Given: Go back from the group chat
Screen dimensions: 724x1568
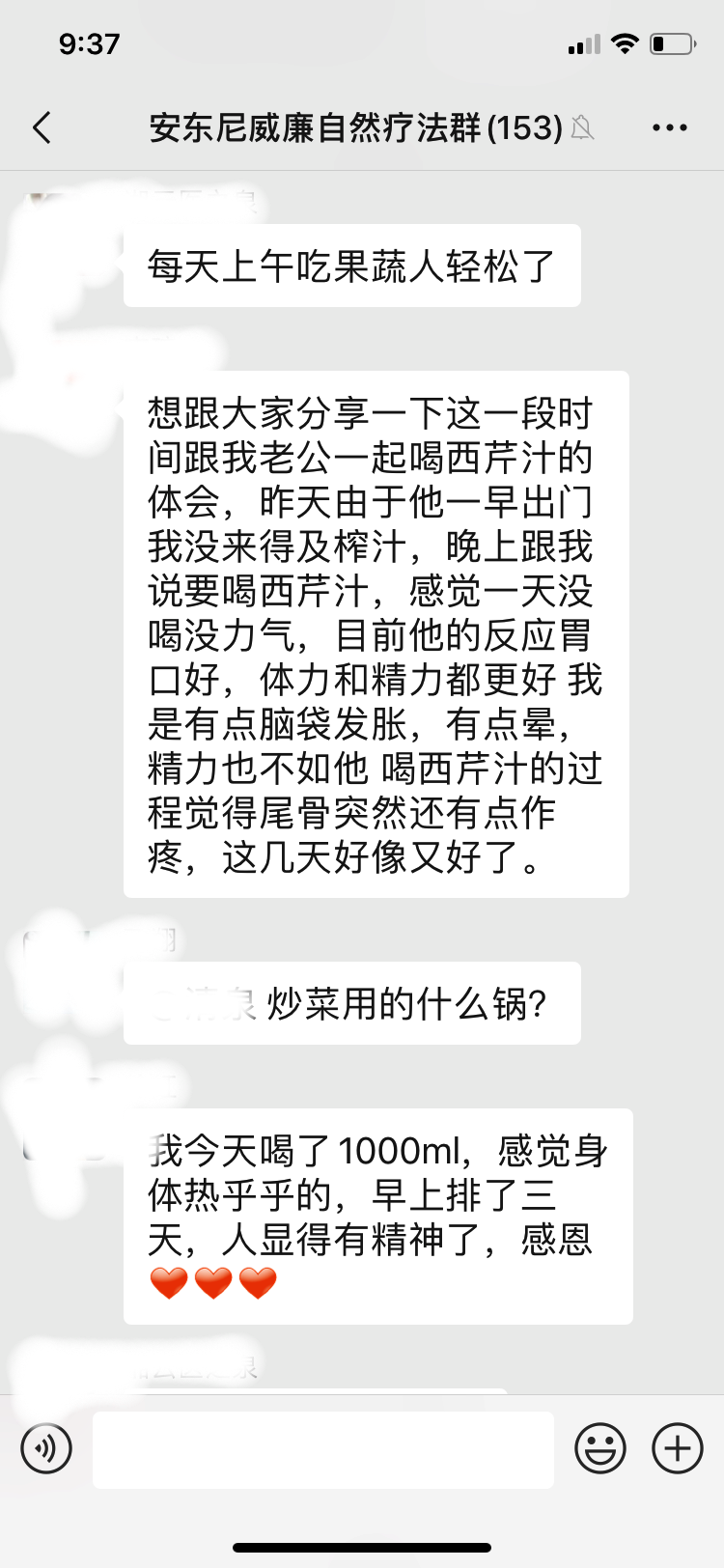Looking at the screenshot, I should click(x=42, y=127).
